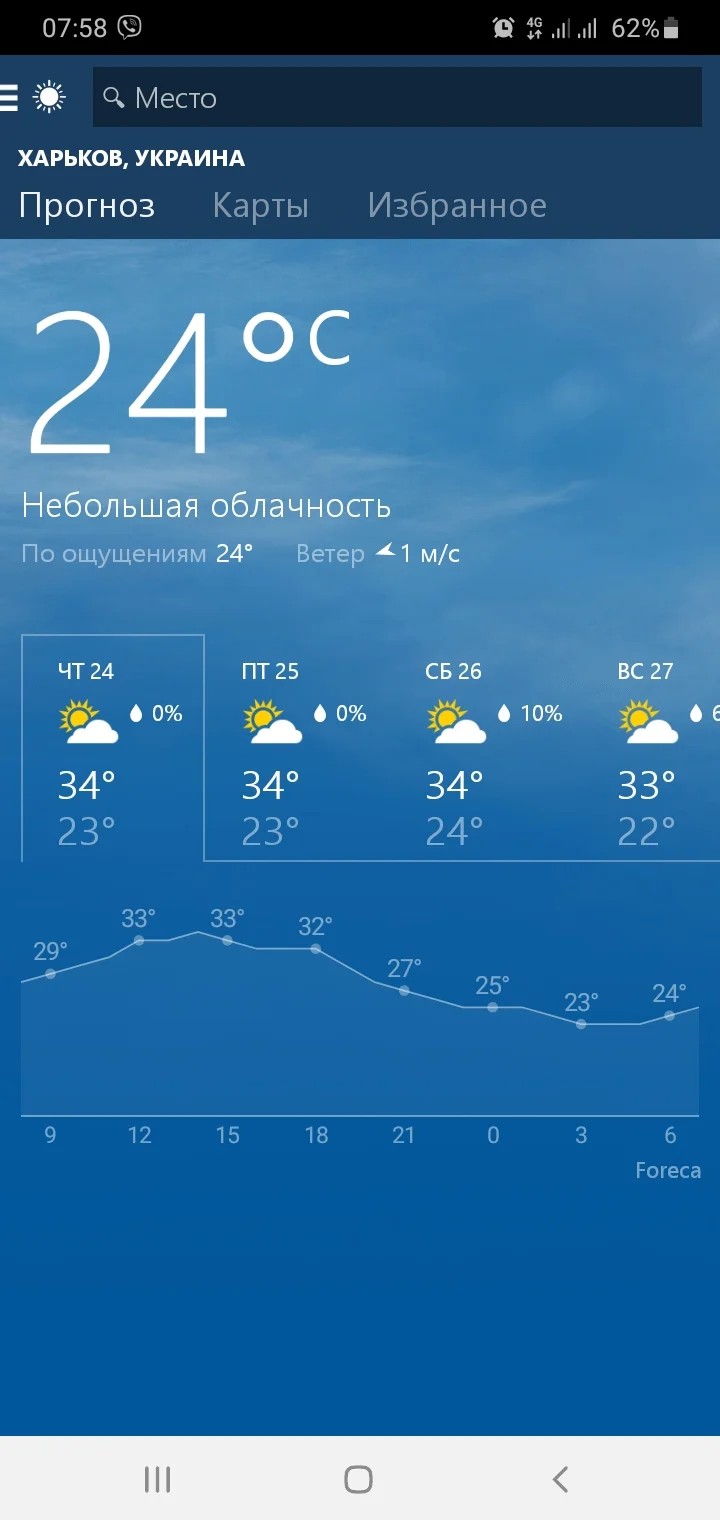Open the hamburger navigation menu
The image size is (720, 1520).
tap(10, 97)
